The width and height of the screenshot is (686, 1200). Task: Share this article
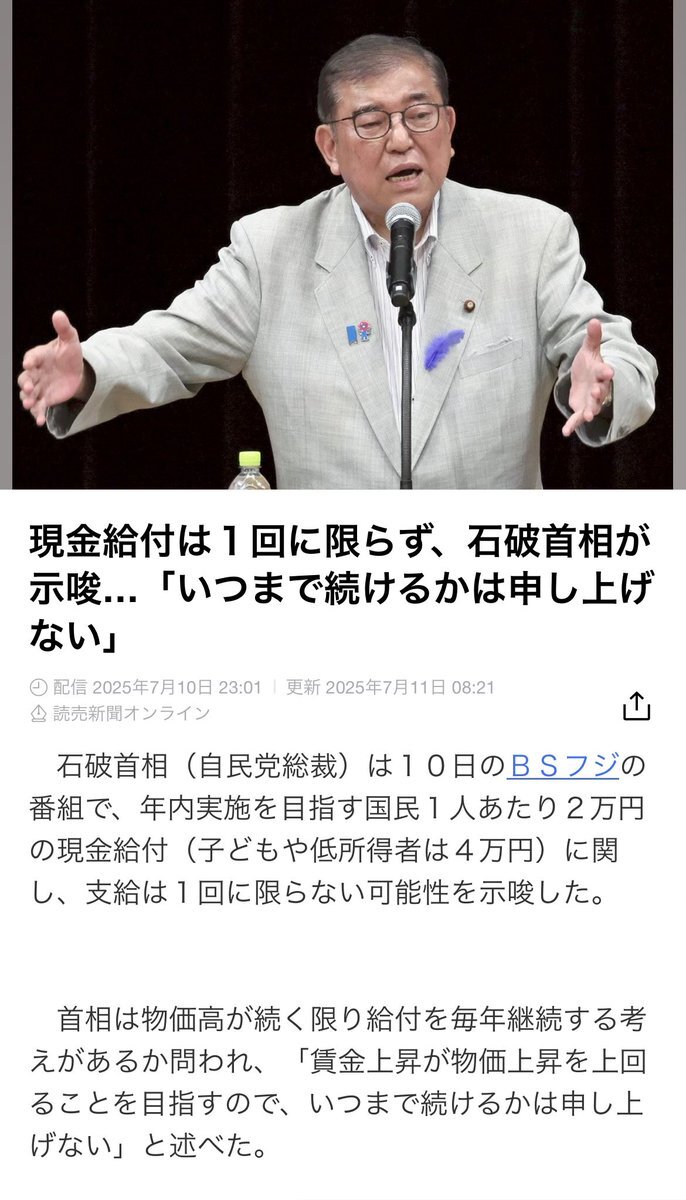click(636, 705)
